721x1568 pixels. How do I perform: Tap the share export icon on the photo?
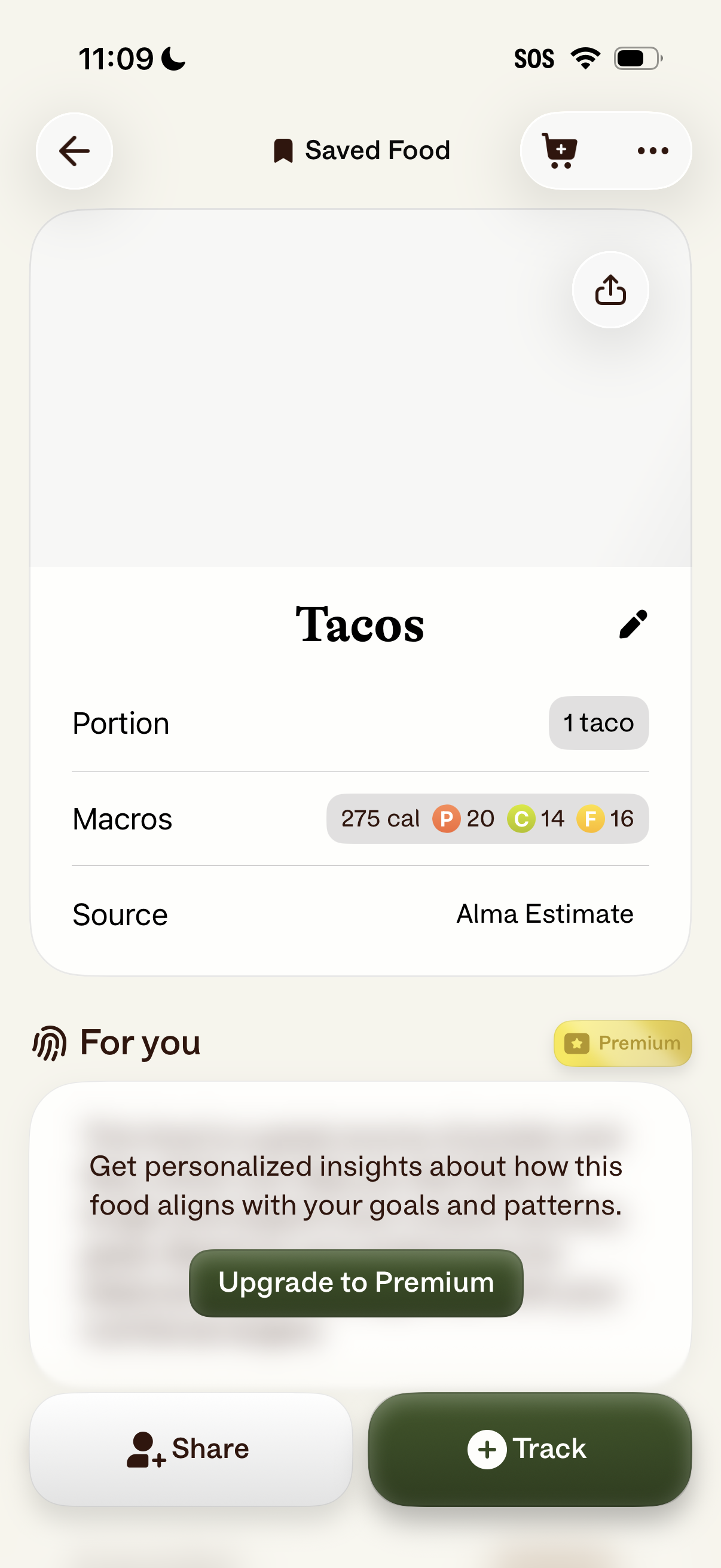(x=610, y=291)
